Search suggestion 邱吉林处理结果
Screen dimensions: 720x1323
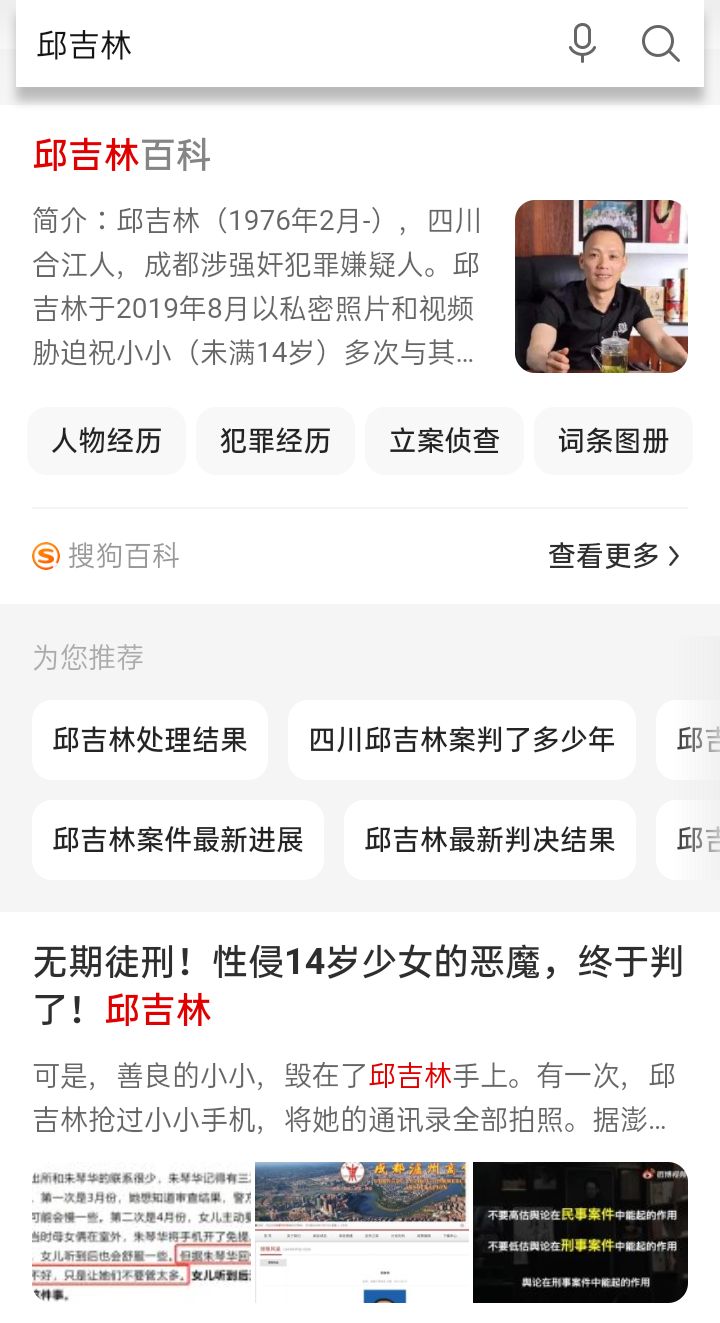150,740
